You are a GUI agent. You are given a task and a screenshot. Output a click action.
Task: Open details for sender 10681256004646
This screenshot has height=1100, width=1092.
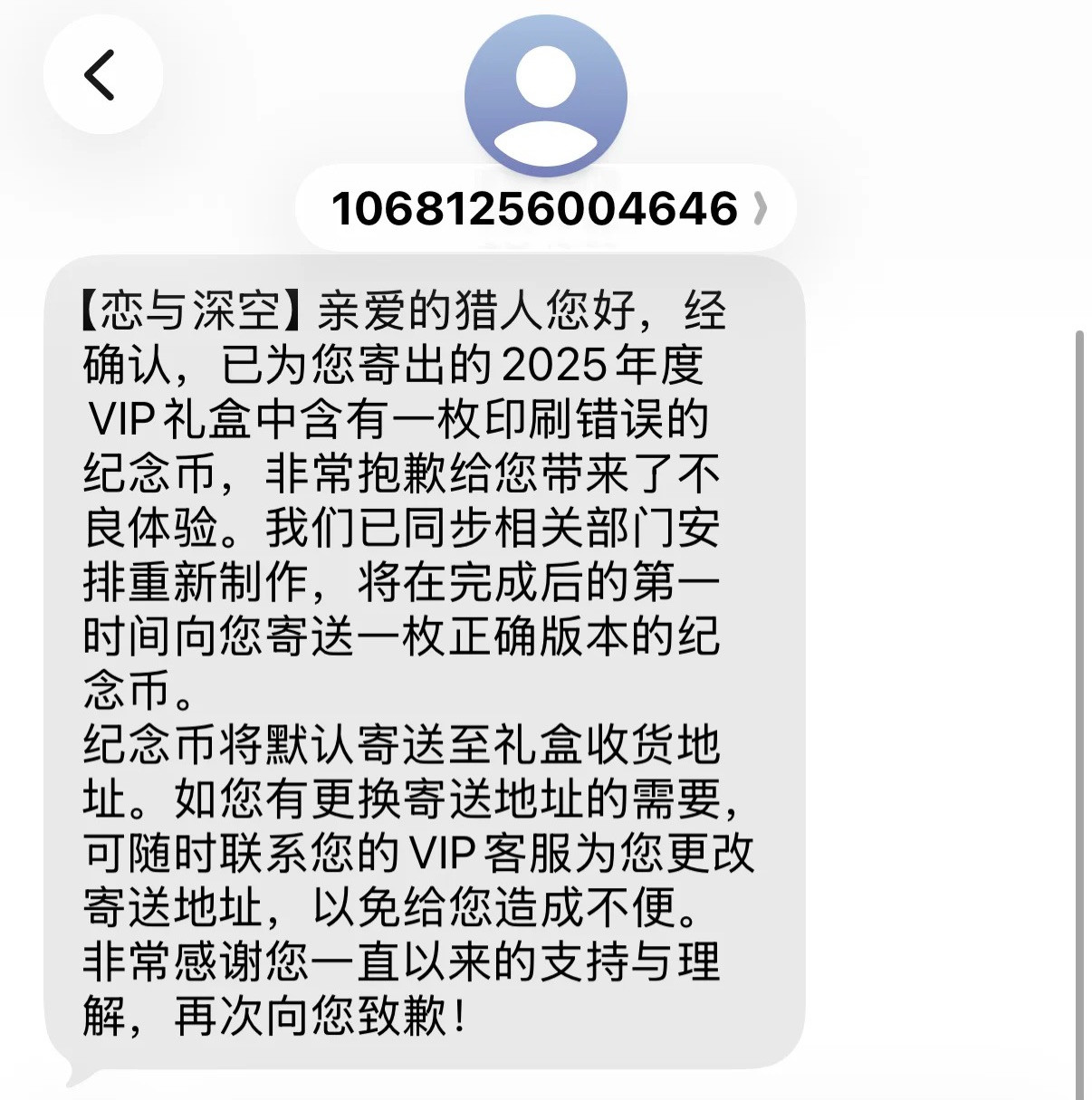click(546, 209)
